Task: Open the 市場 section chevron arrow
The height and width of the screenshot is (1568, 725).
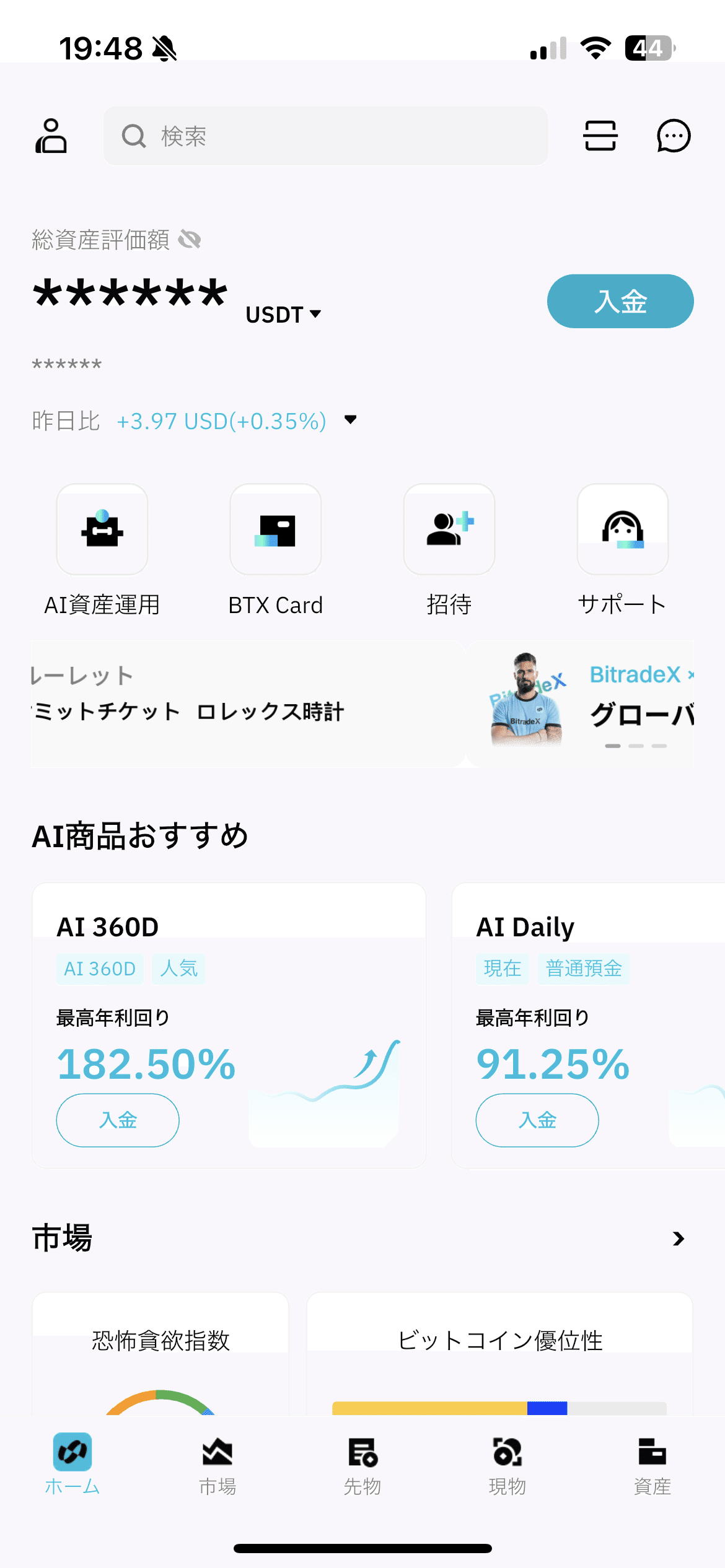Action: 679,1239
